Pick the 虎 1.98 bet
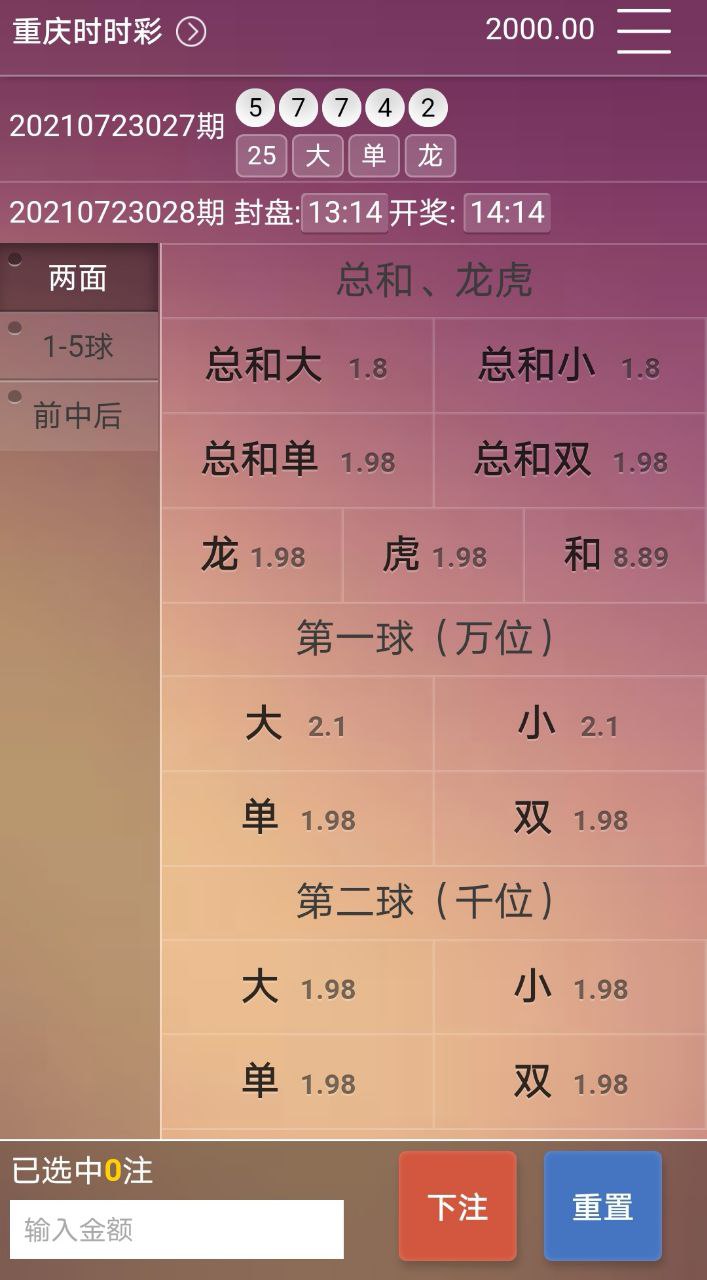Viewport: 707px width, 1280px height. [x=433, y=555]
